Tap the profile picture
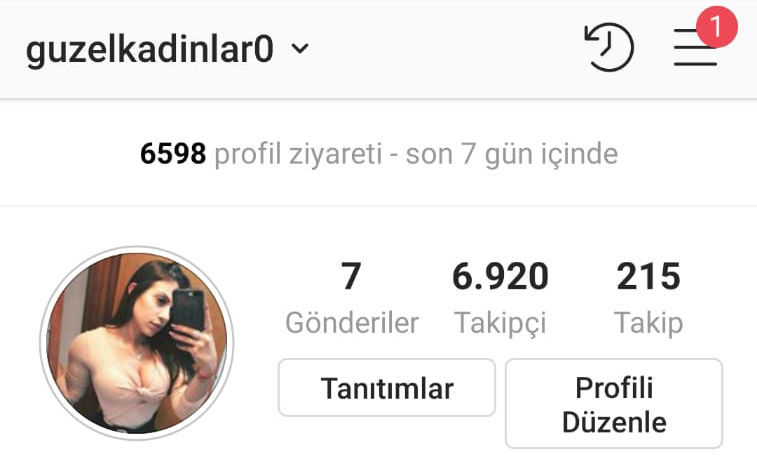 [137, 342]
